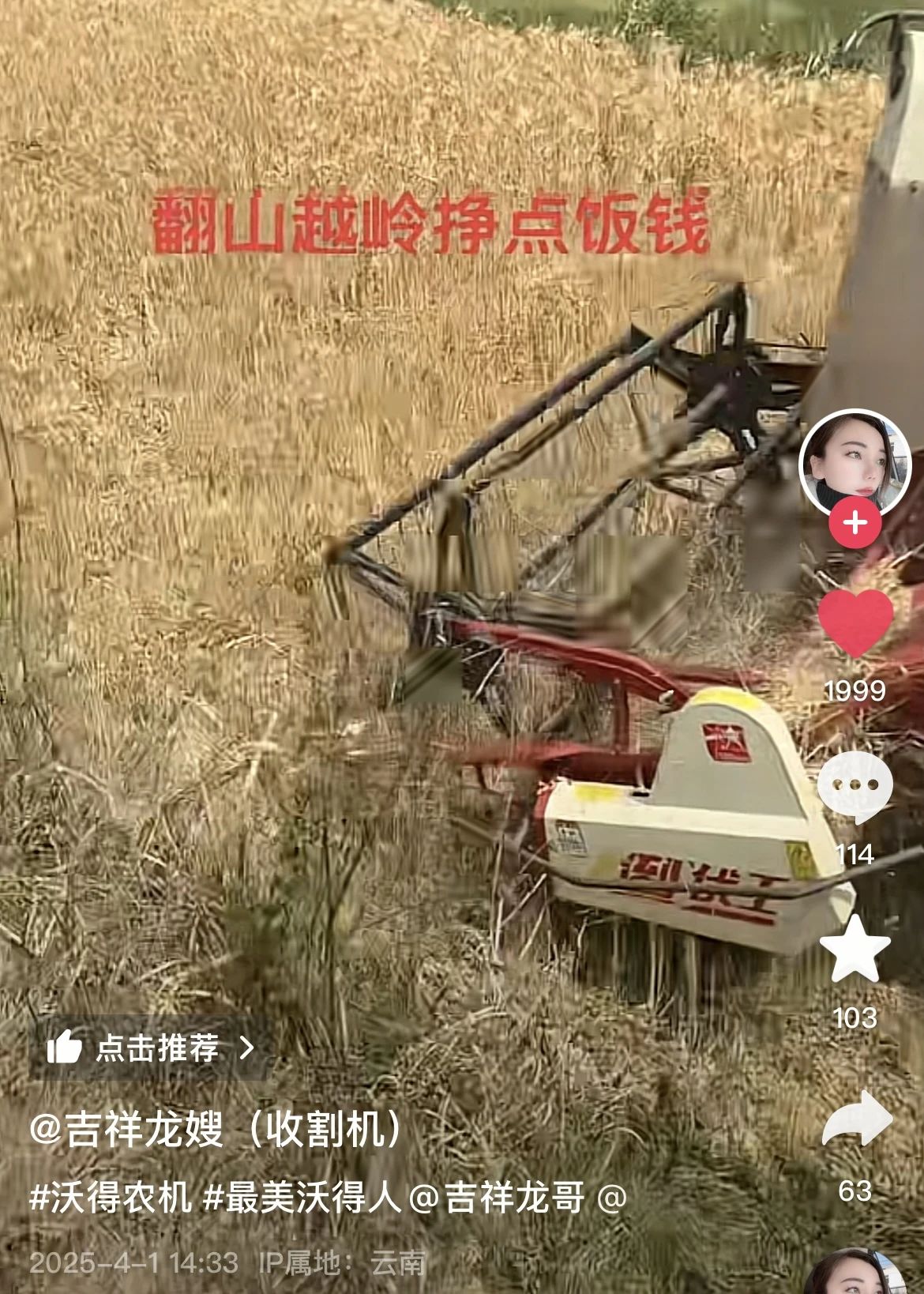Open the hashtag #最美沃得人

[x=302, y=1198]
